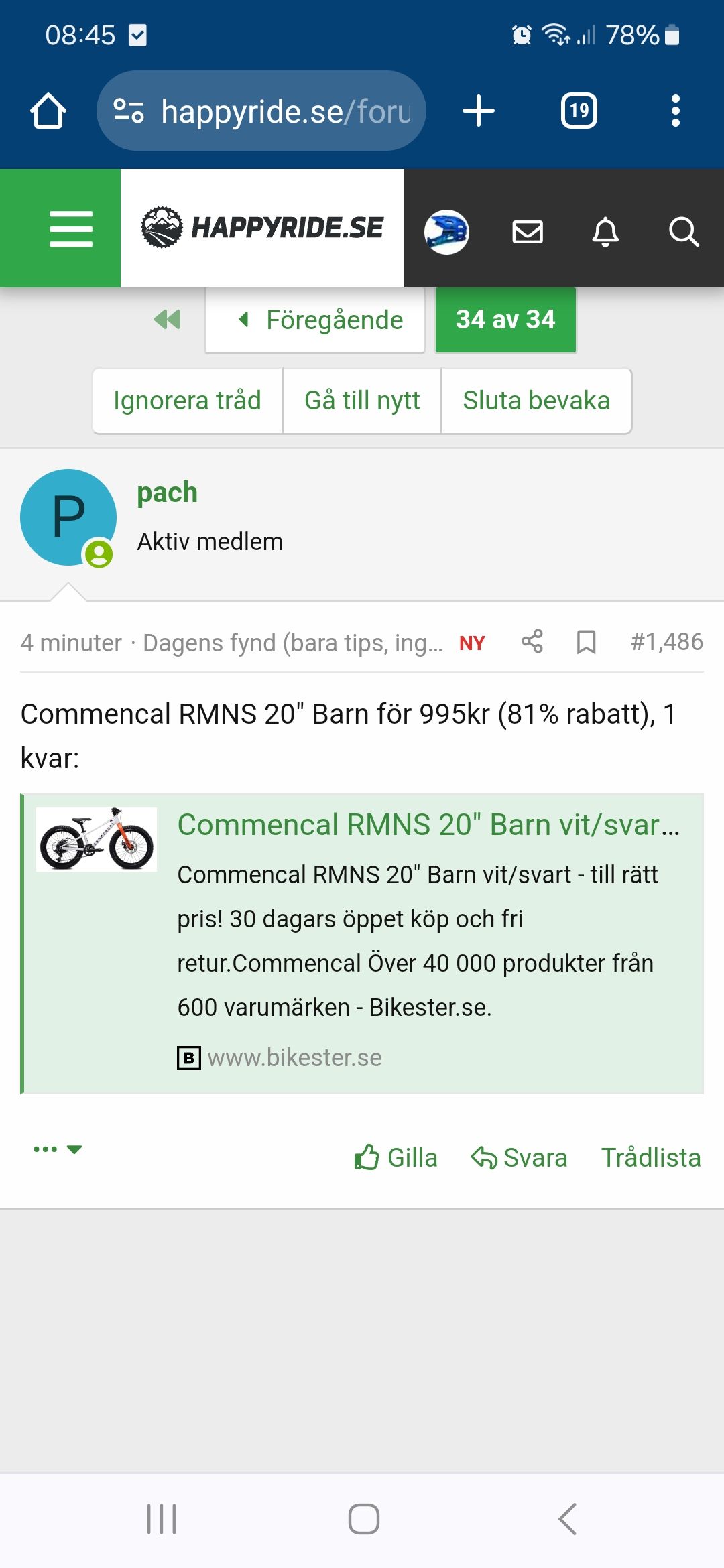Open Trådlista

[650, 1157]
